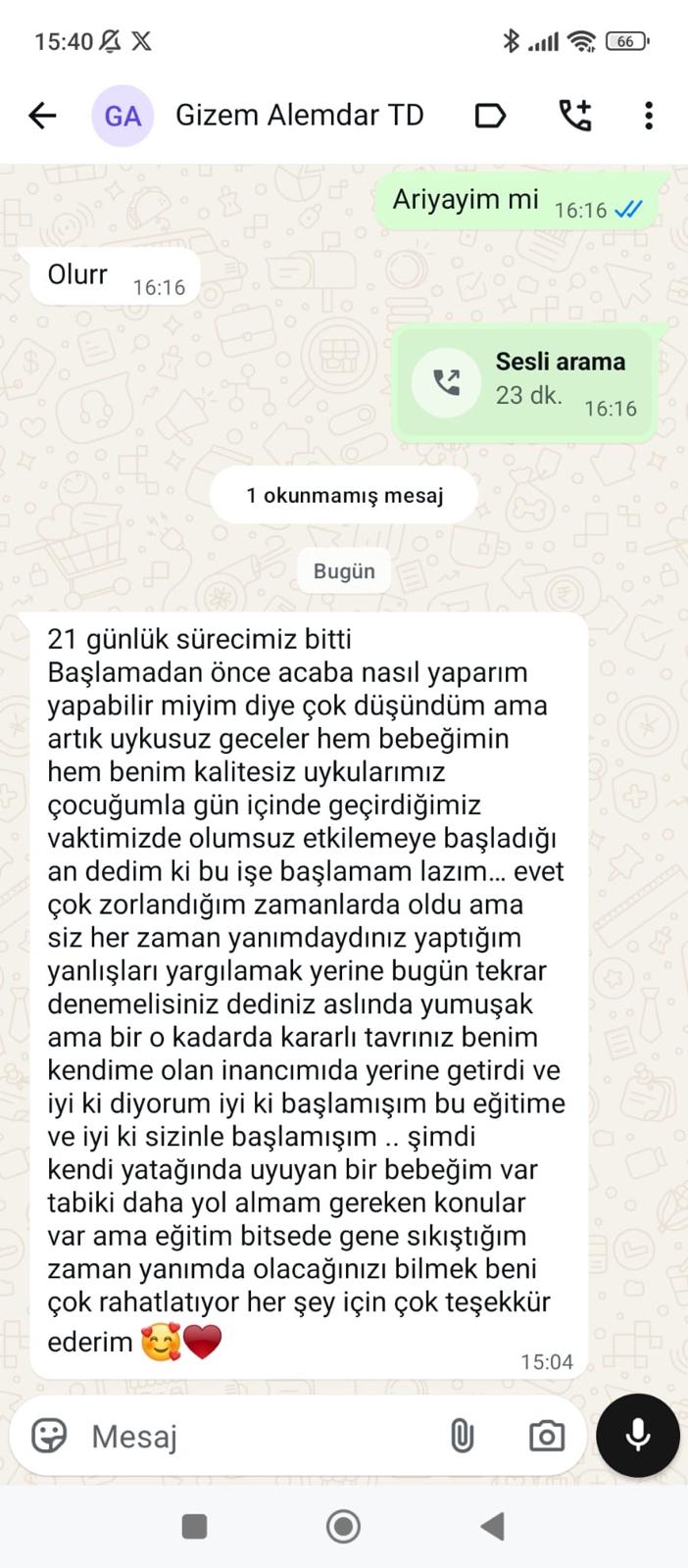Open the three-dot overflow menu
The image size is (688, 1568).
click(x=648, y=116)
